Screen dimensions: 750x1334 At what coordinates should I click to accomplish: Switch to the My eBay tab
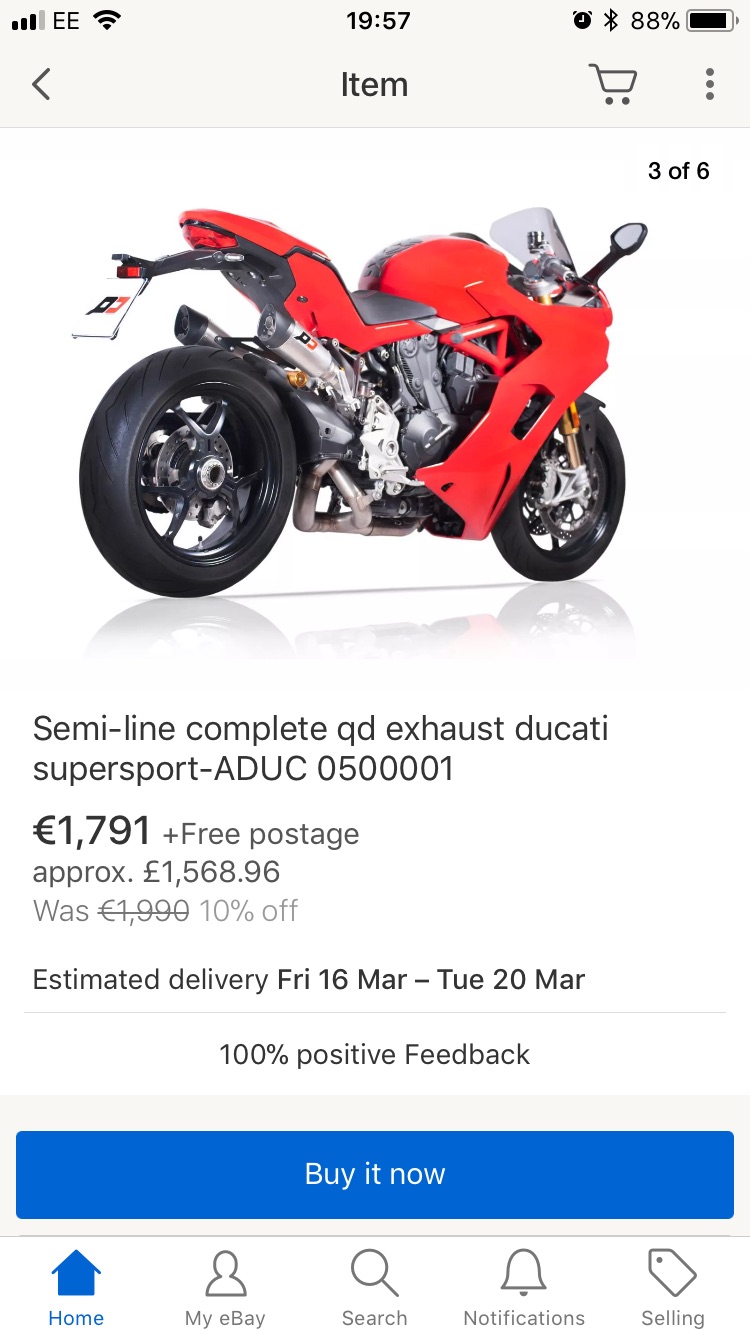225,1288
